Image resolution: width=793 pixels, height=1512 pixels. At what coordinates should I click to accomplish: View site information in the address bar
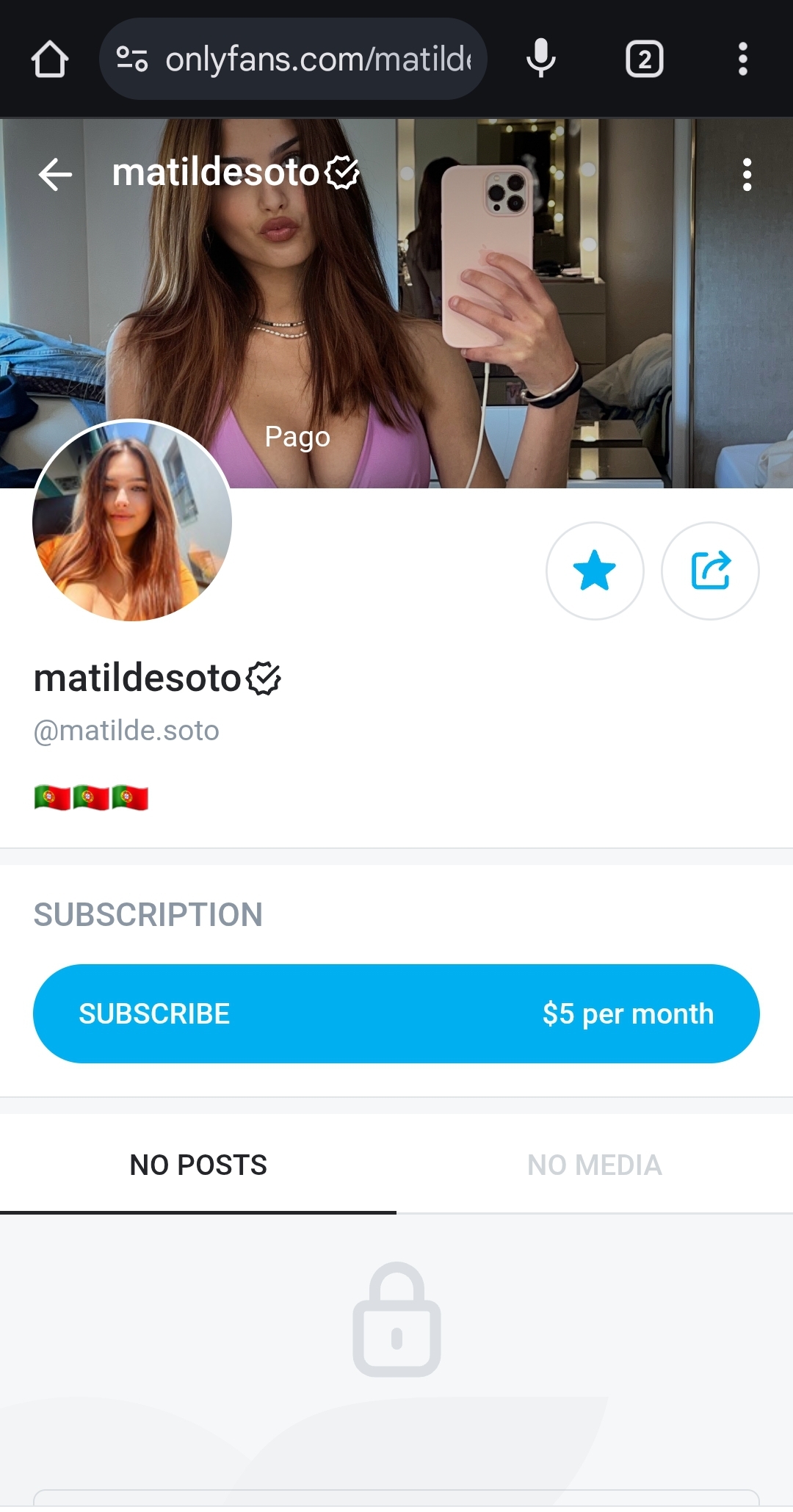[x=132, y=59]
